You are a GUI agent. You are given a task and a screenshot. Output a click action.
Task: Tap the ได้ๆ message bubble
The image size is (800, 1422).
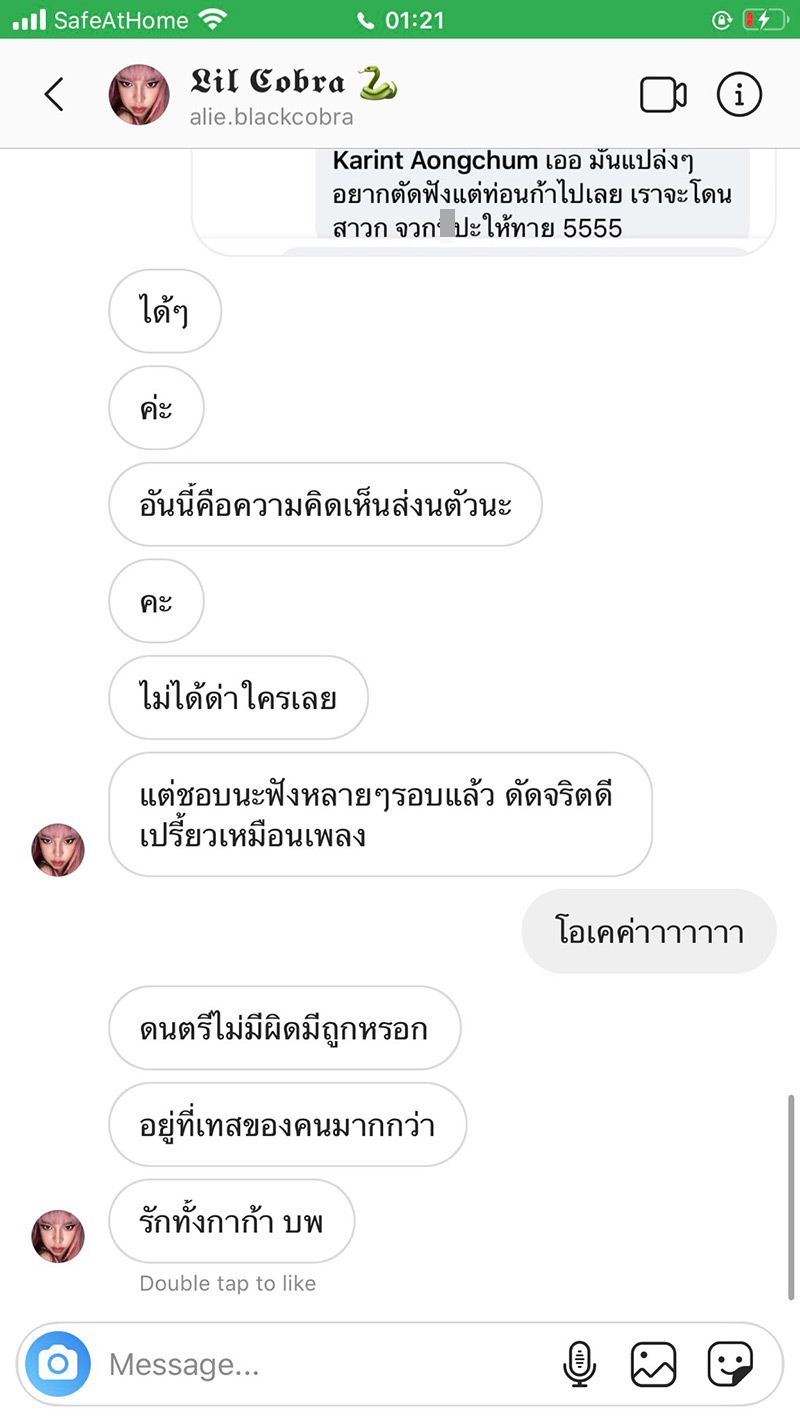click(x=164, y=311)
